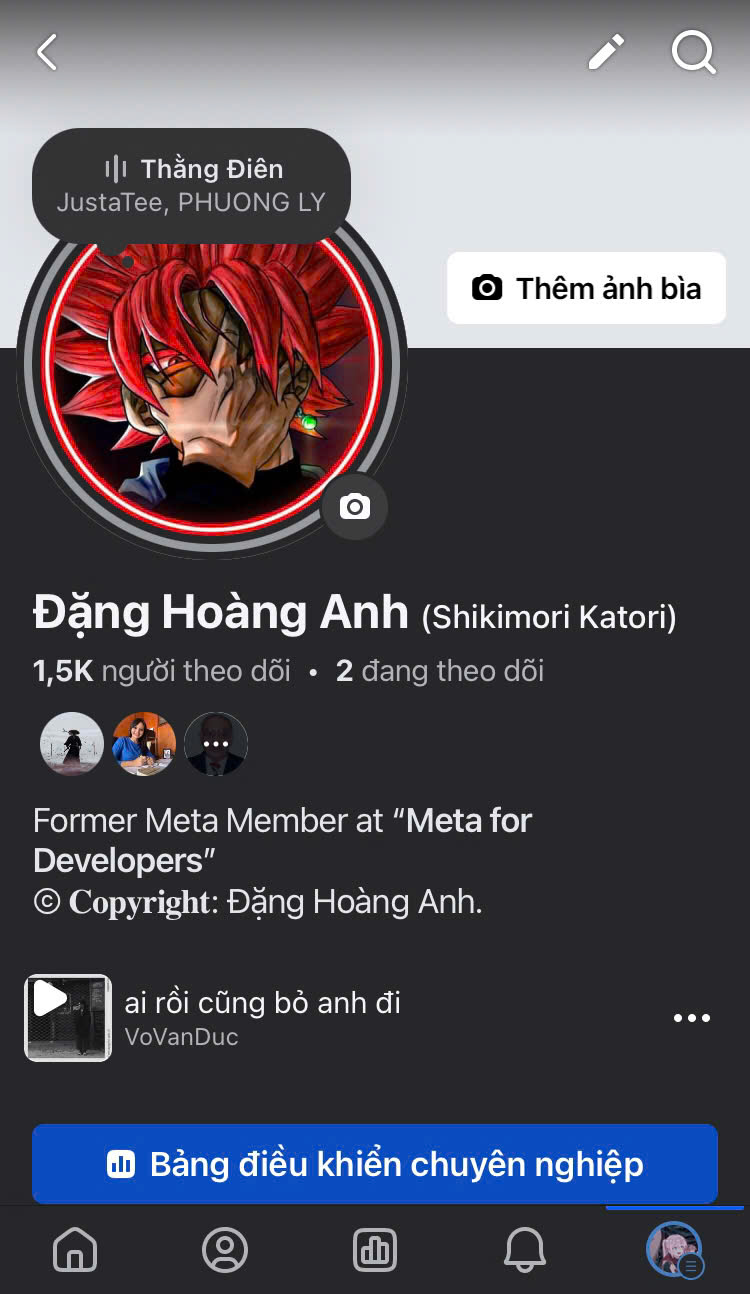Open the search magnifier icon
The width and height of the screenshot is (750, 1294).
click(x=694, y=52)
